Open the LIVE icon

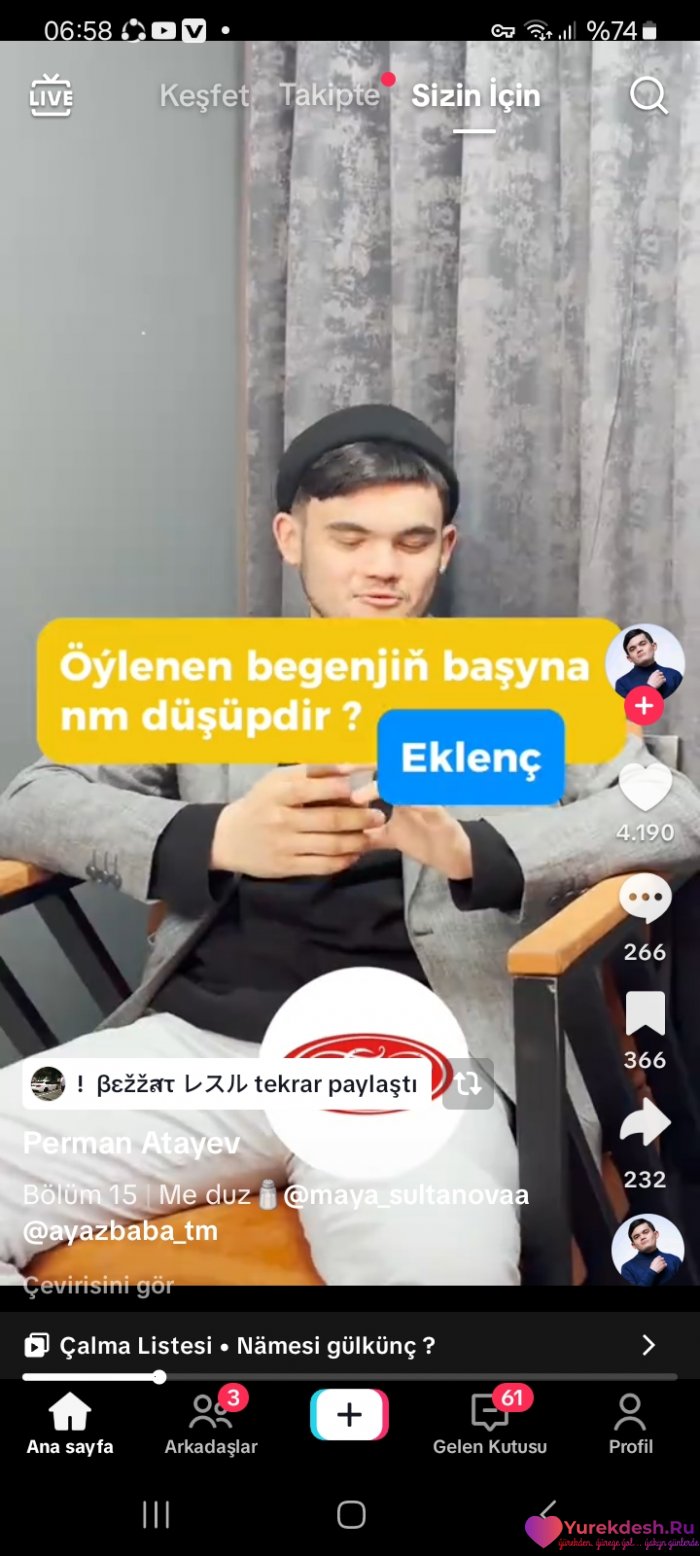(x=50, y=96)
